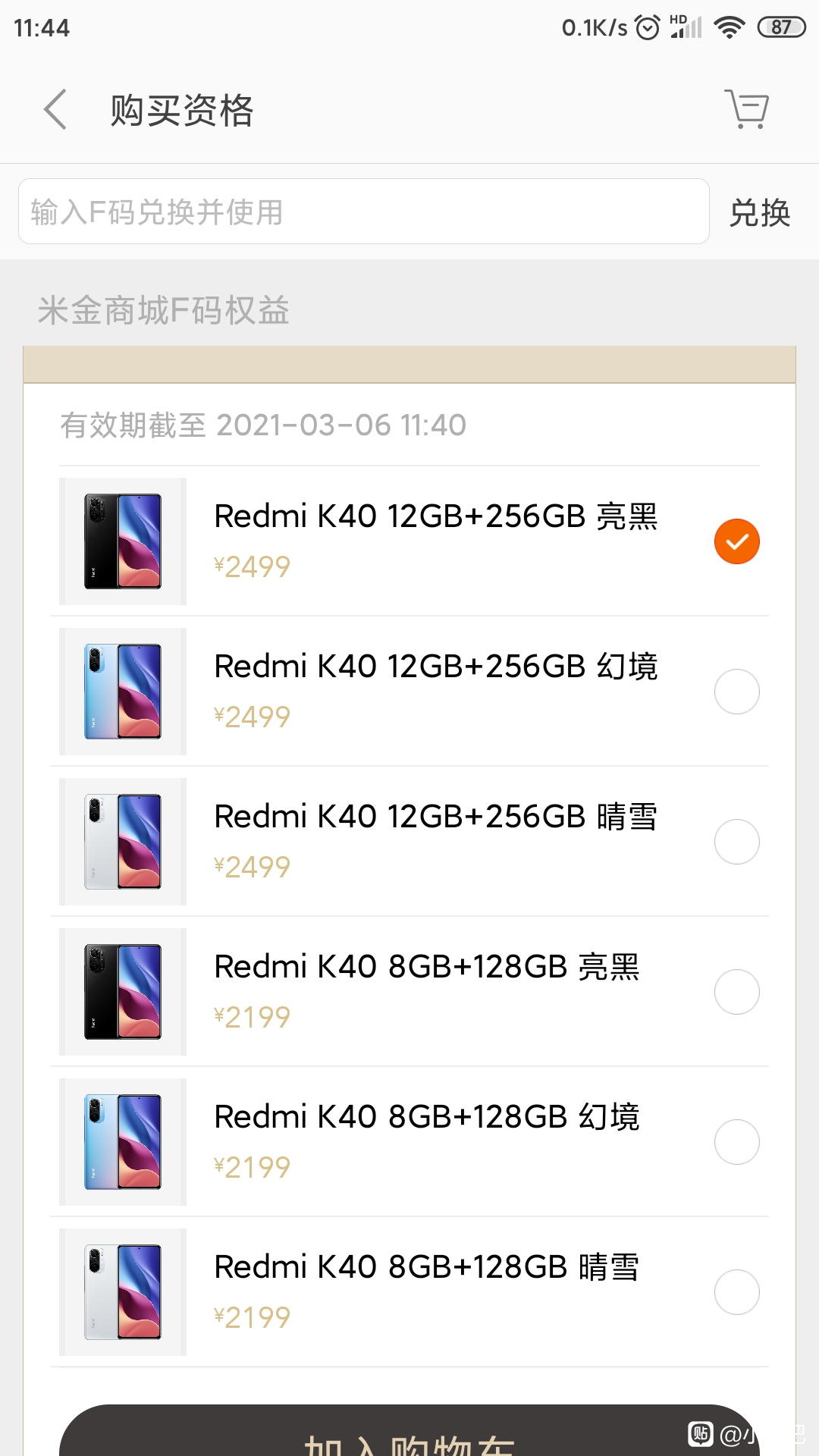Image resolution: width=819 pixels, height=1456 pixels.
Task: Select Redmi K40 12GB+256GB 幻境
Action: 737,692
